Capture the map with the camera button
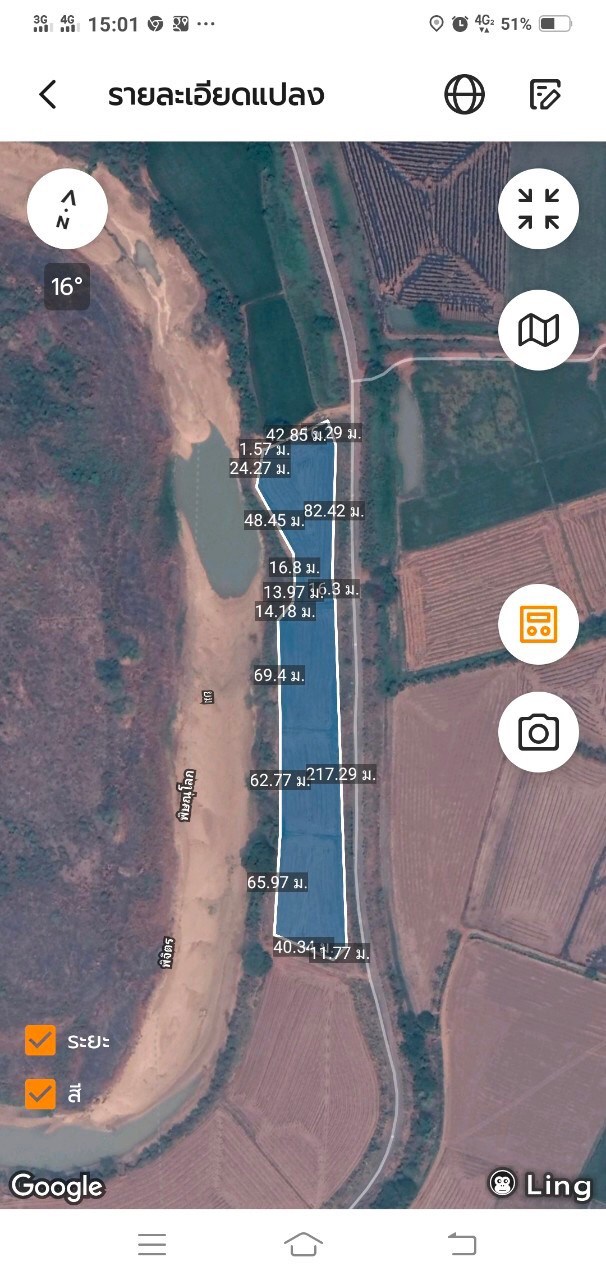The height and width of the screenshot is (1280, 606). point(538,732)
